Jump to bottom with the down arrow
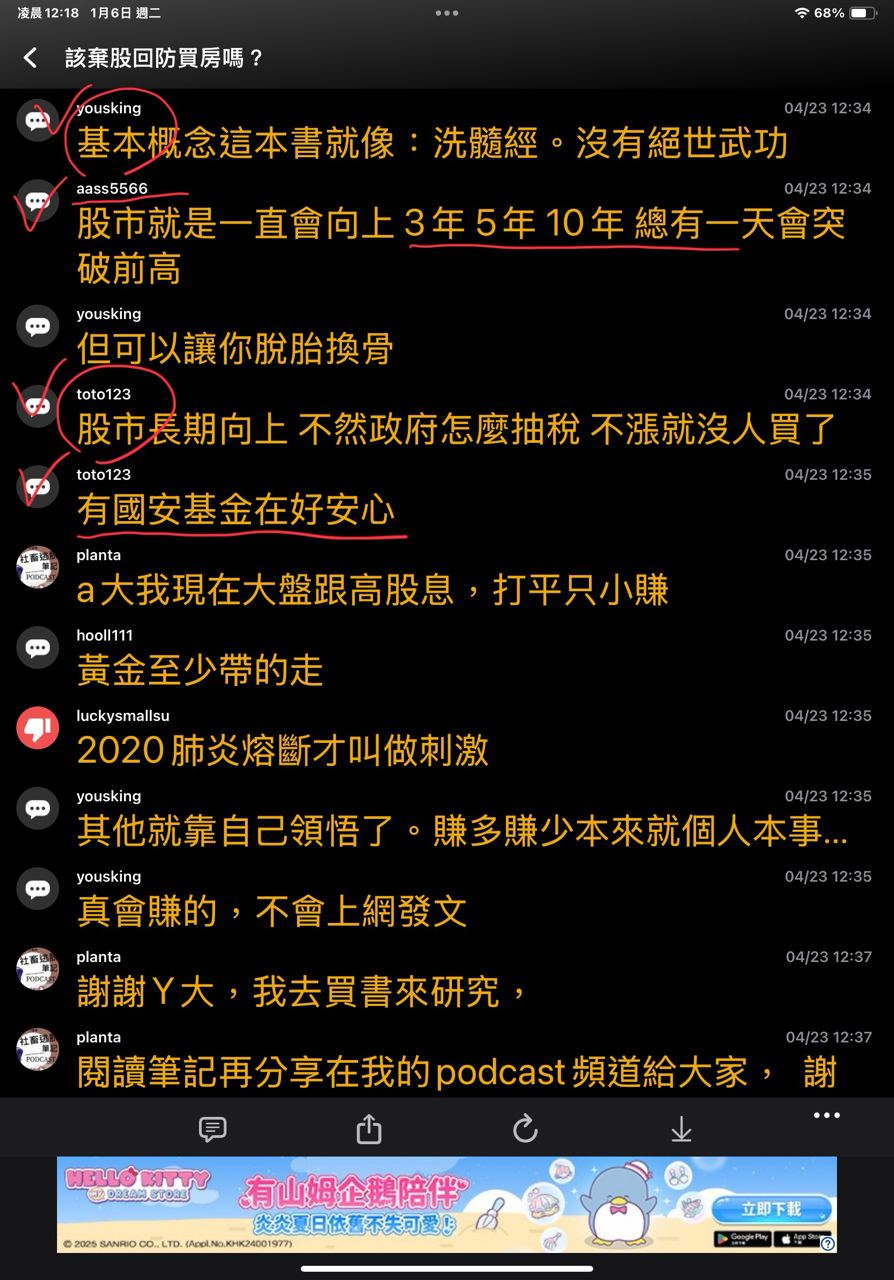The height and width of the screenshot is (1280, 894). point(681,1130)
